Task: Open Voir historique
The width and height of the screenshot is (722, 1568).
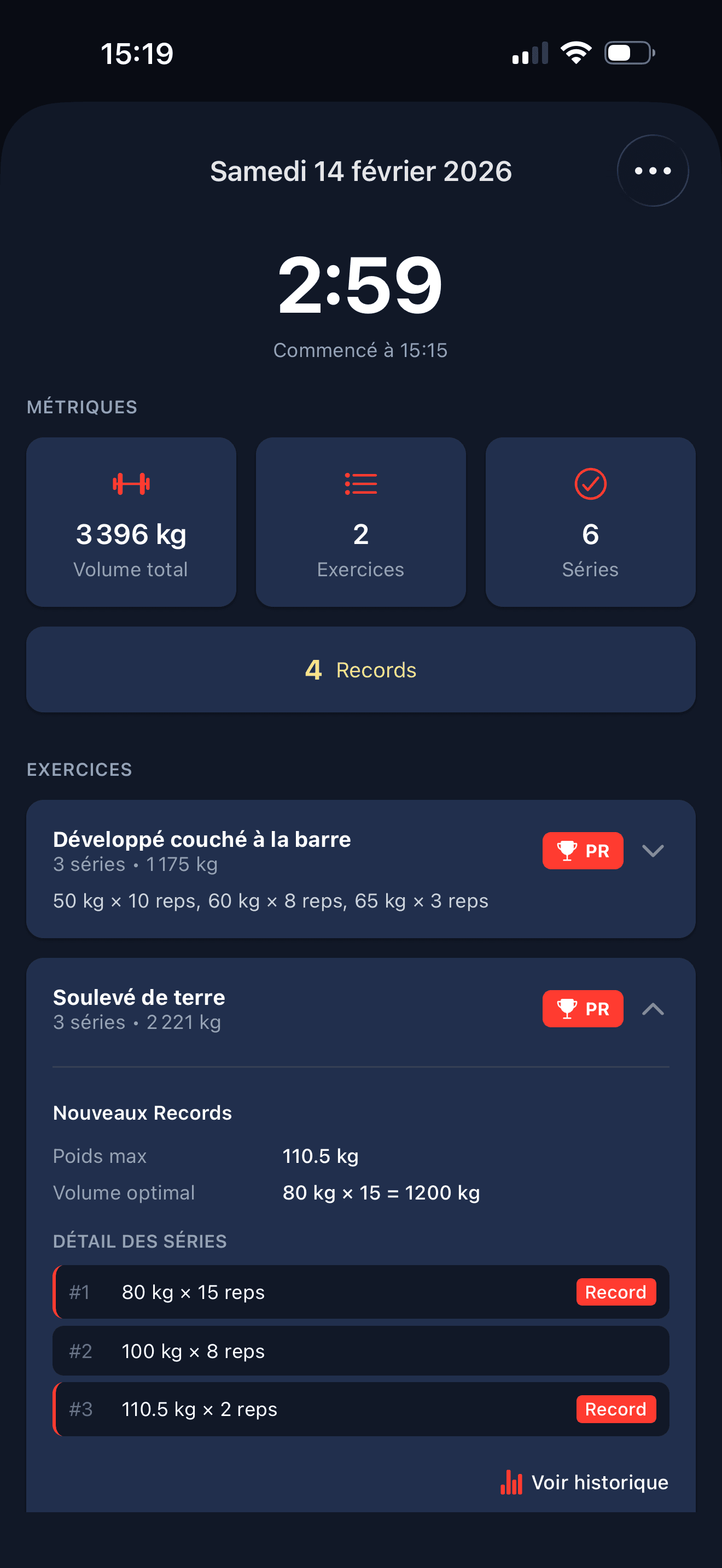Action: 599,1482
